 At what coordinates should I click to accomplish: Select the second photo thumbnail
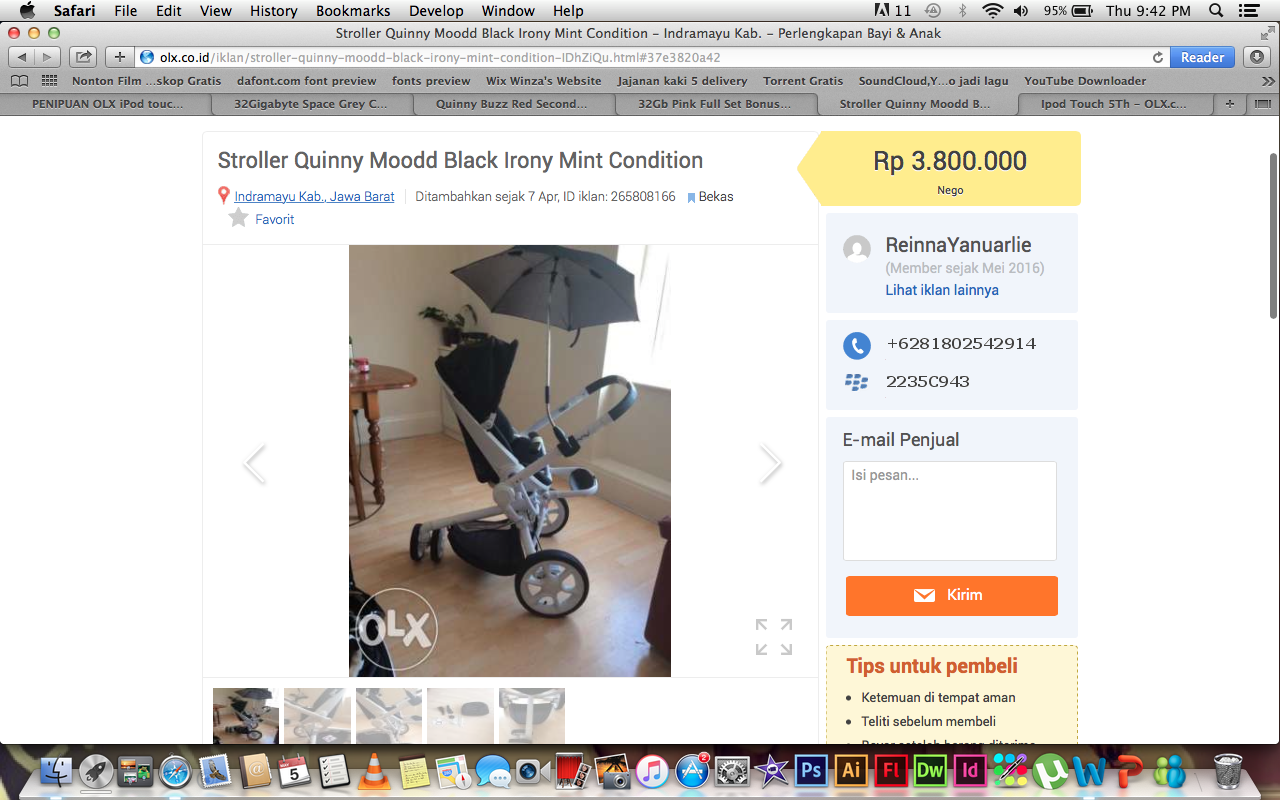[317, 715]
